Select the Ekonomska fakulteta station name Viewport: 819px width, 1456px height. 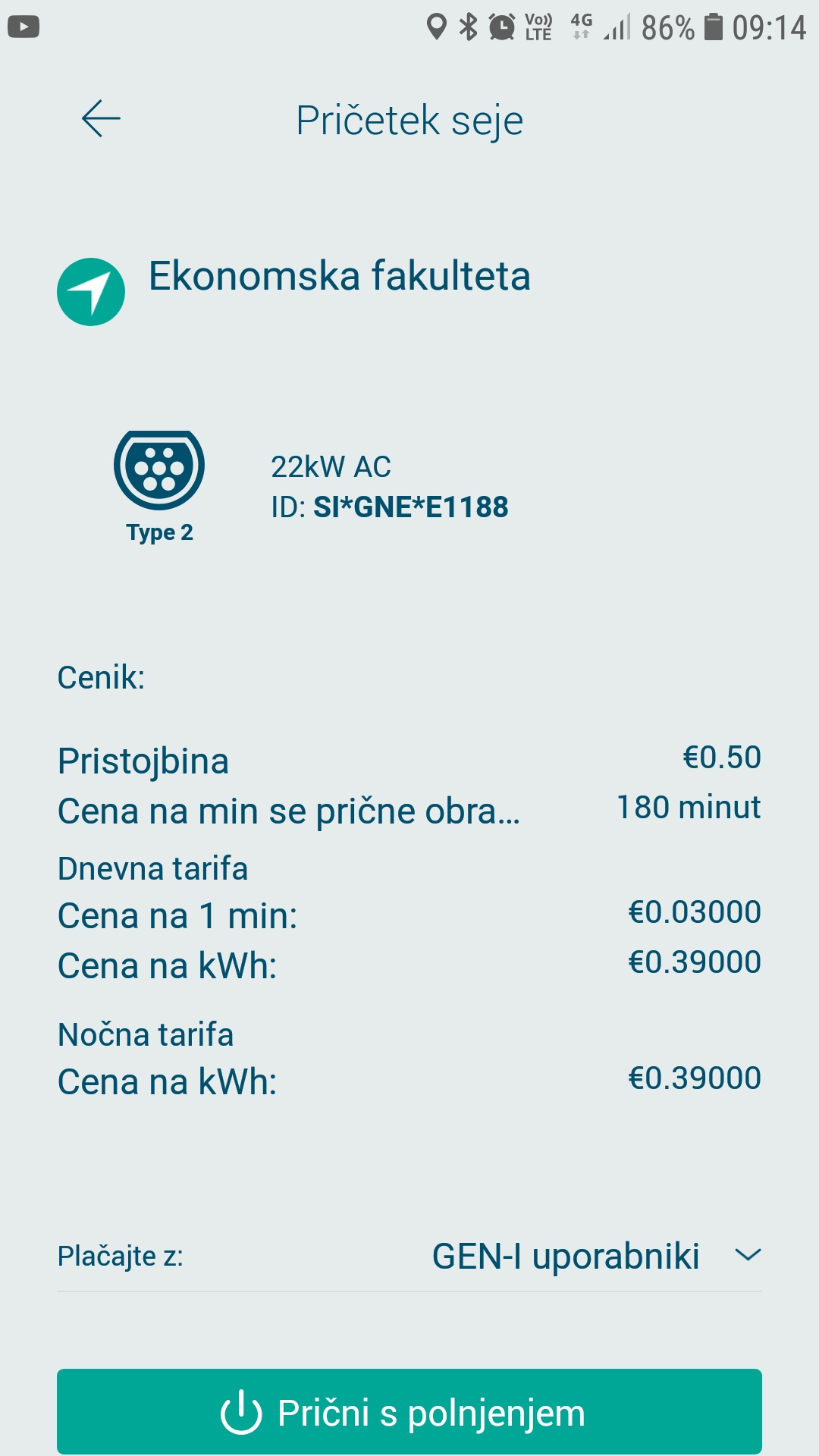click(340, 277)
